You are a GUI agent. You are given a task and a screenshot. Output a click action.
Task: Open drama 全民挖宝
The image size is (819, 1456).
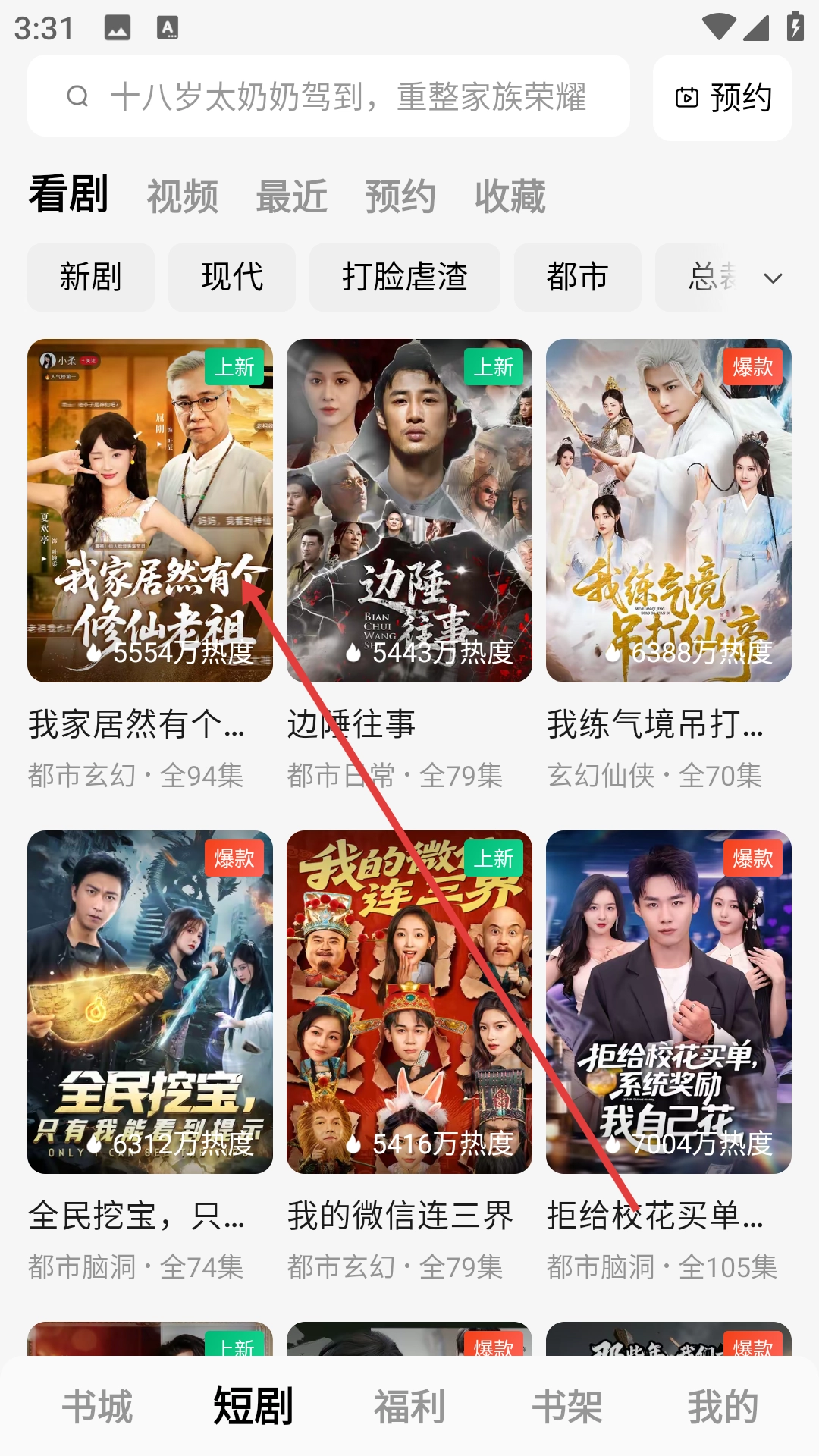click(x=150, y=1001)
